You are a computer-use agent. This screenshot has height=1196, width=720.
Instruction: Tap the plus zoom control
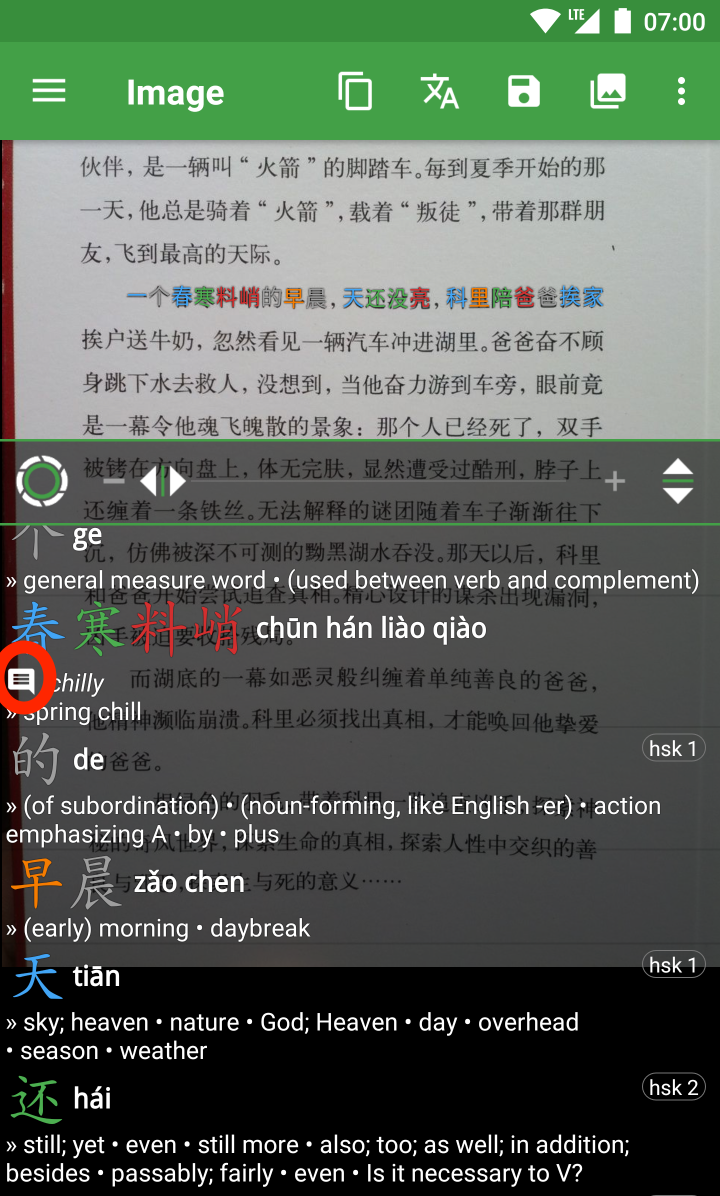point(614,482)
